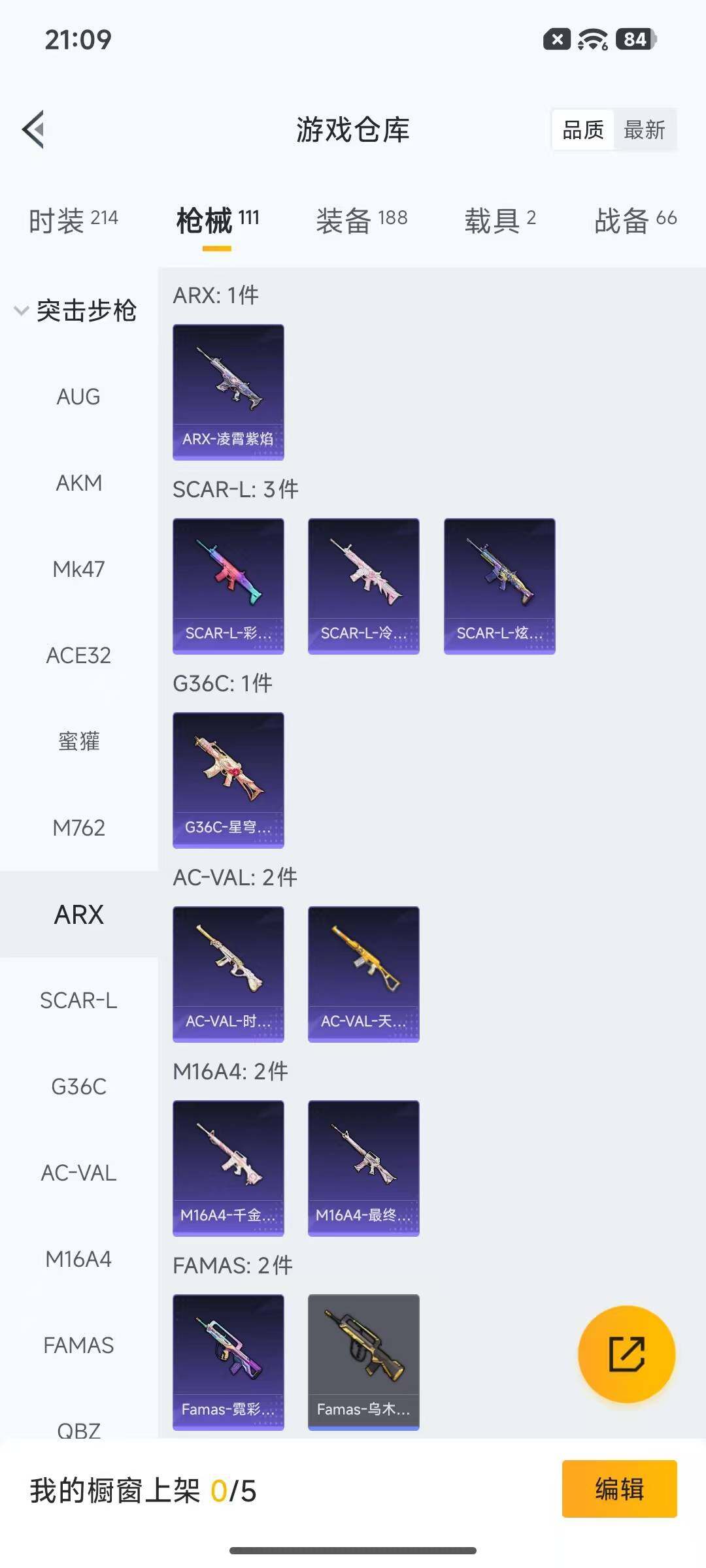Open the 战备 tab
The height and width of the screenshot is (1568, 706).
pos(635,220)
